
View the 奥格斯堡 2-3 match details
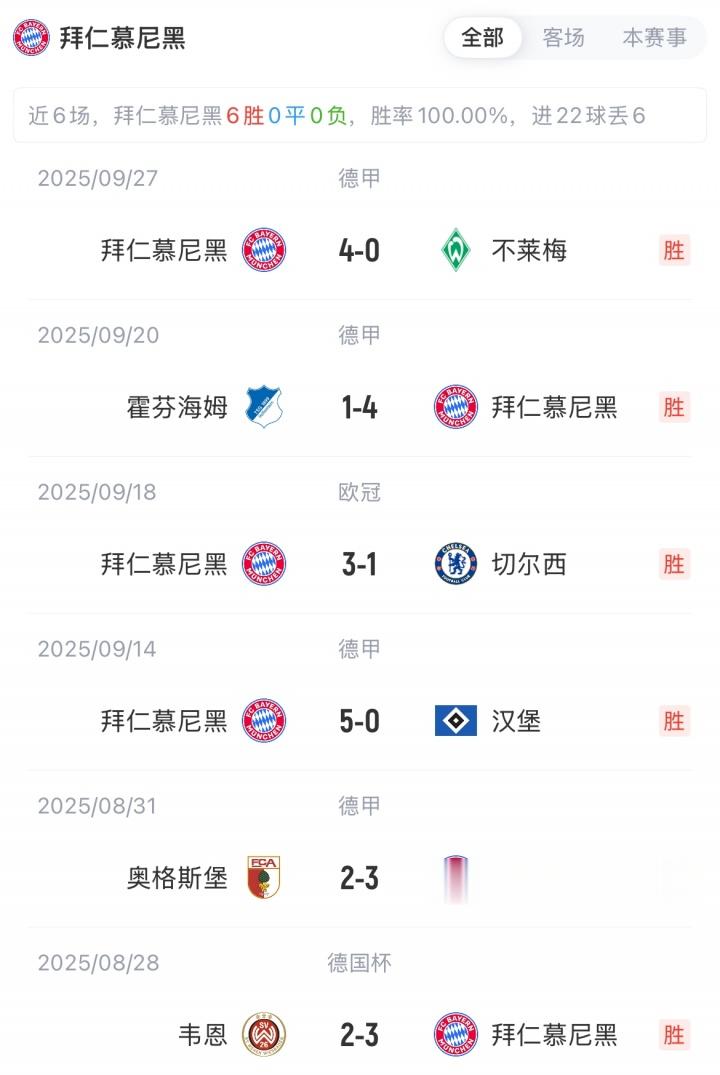(359, 878)
